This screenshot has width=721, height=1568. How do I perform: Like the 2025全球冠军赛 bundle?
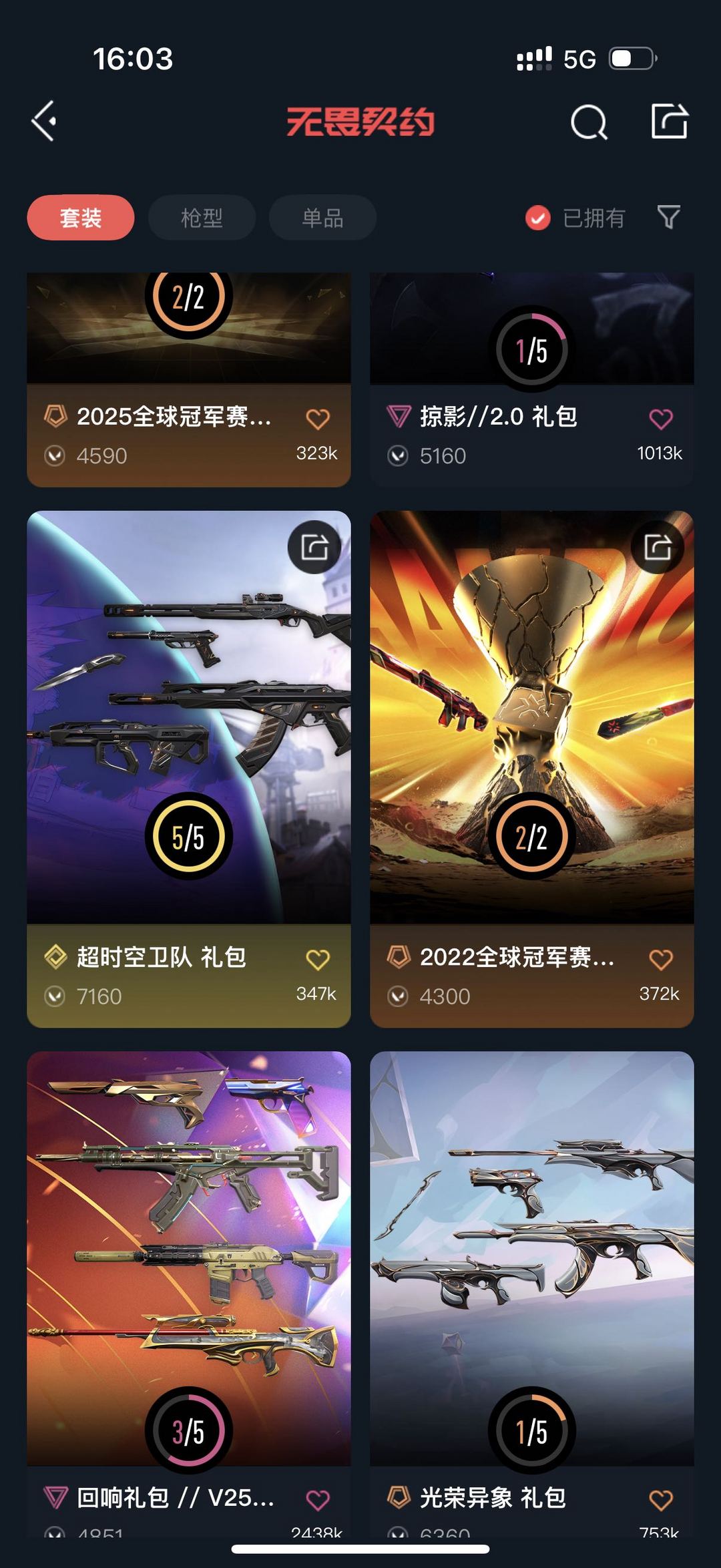pyautogui.click(x=318, y=419)
